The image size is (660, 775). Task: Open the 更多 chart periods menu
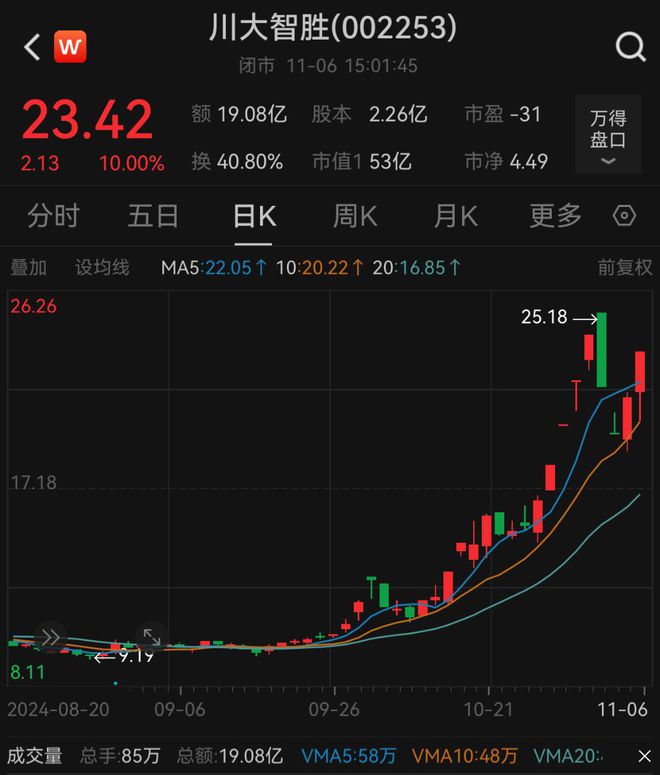pyautogui.click(x=555, y=215)
